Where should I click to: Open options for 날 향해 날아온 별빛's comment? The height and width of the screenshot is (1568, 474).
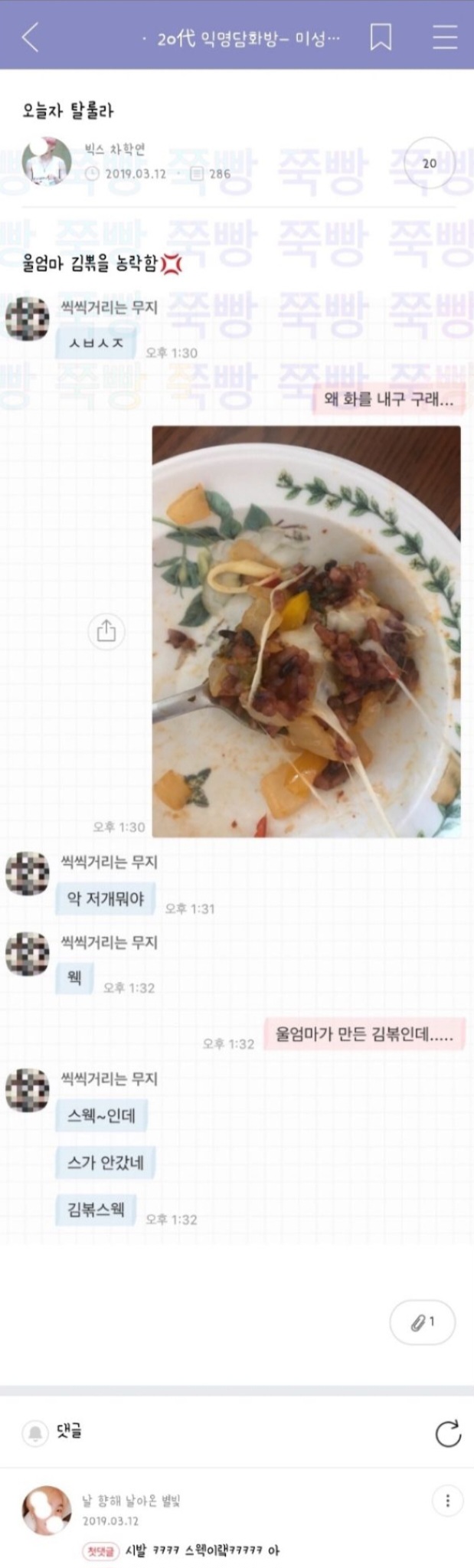tap(448, 1501)
